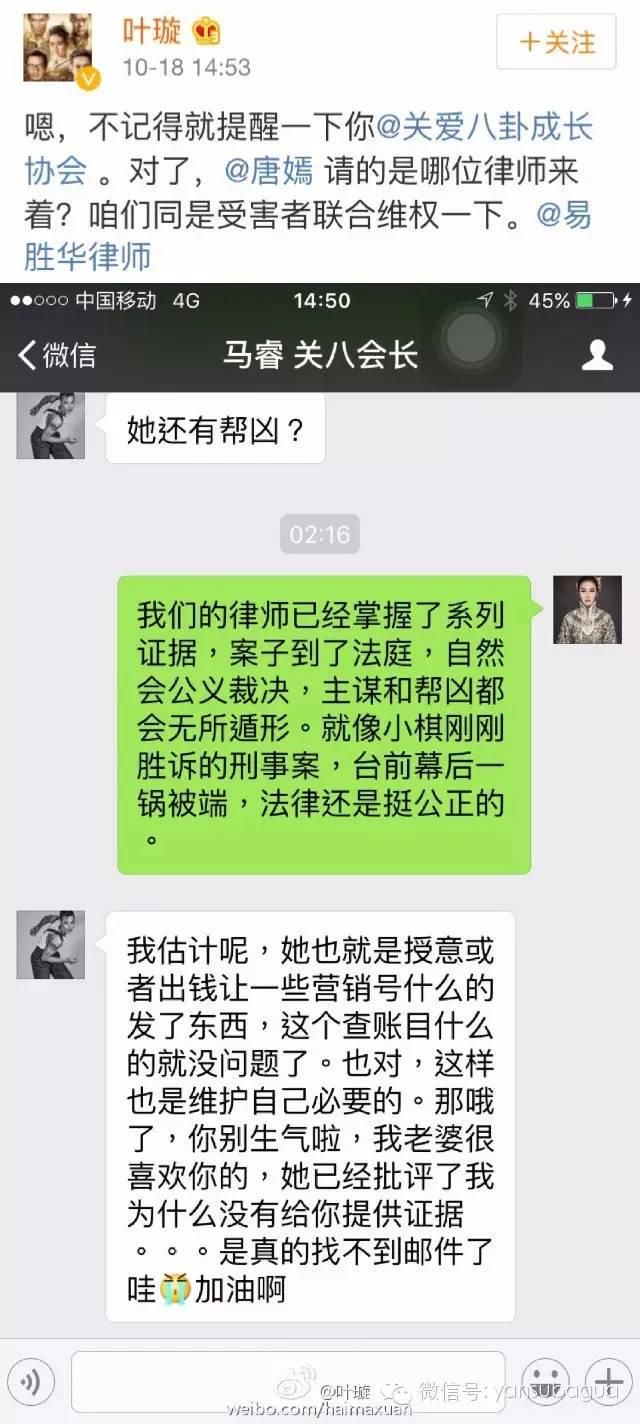
Task: Open the @唐嫣 mention
Action: [x=268, y=172]
